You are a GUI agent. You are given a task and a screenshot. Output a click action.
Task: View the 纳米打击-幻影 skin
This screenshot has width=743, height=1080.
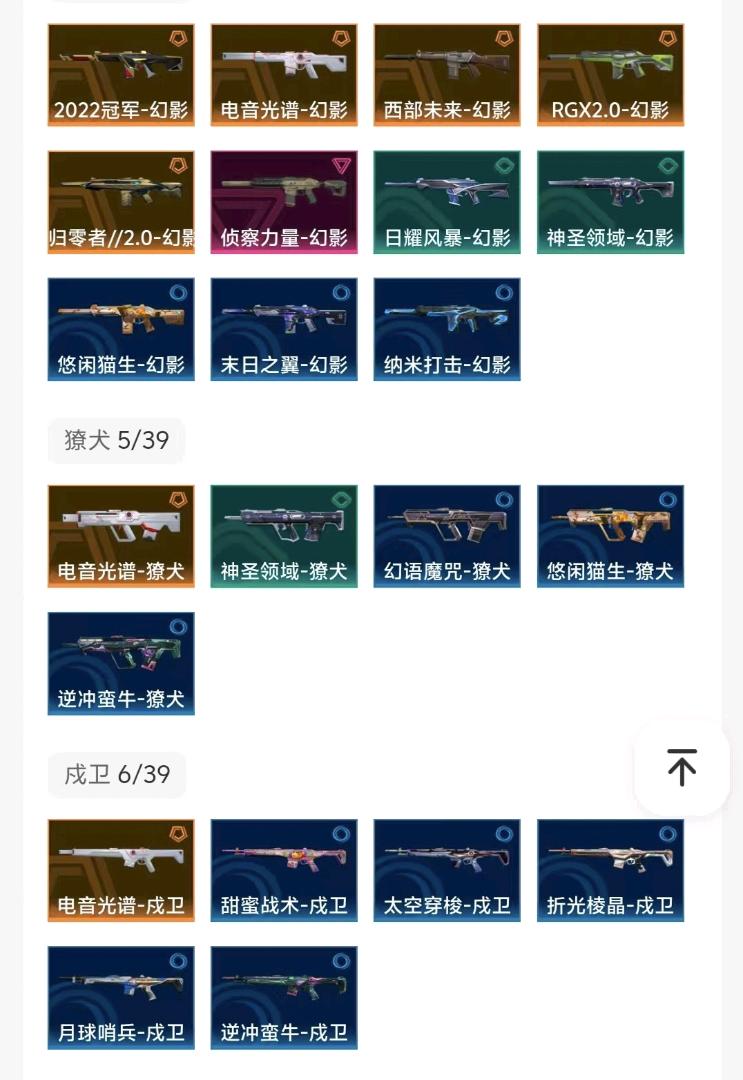tap(447, 329)
